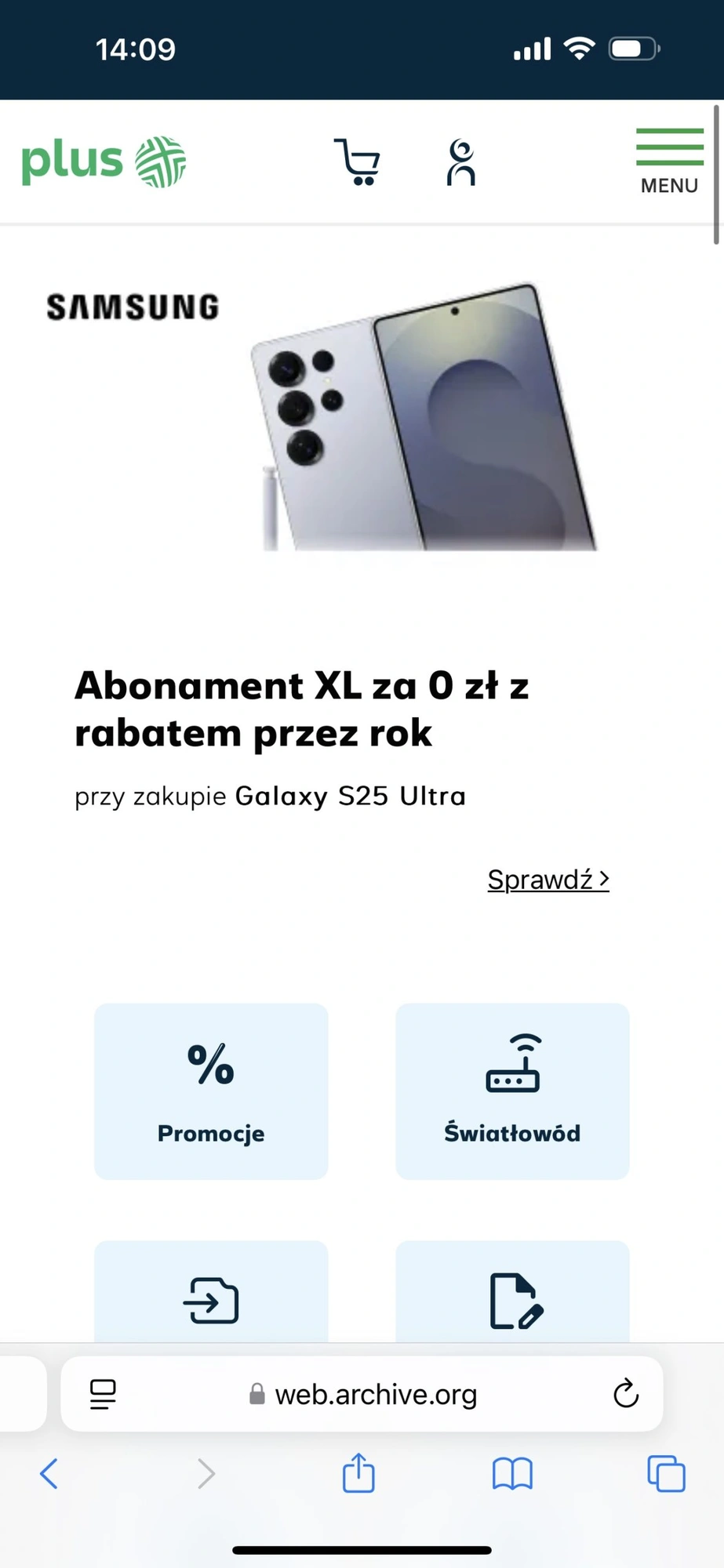Go back to the previous page
The image size is (724, 1568).
click(49, 1474)
